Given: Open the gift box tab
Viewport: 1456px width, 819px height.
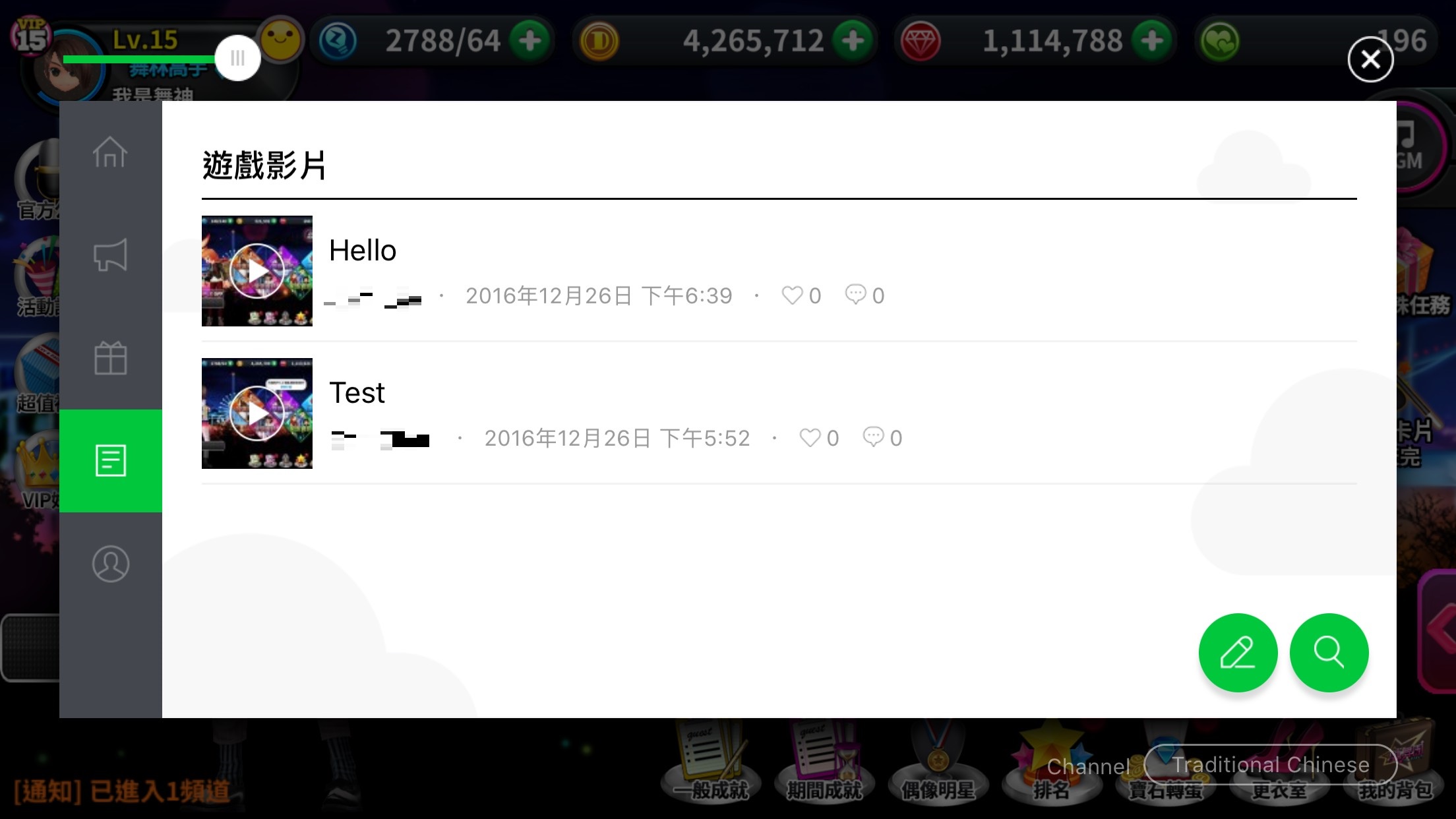Looking at the screenshot, I should 110,358.
